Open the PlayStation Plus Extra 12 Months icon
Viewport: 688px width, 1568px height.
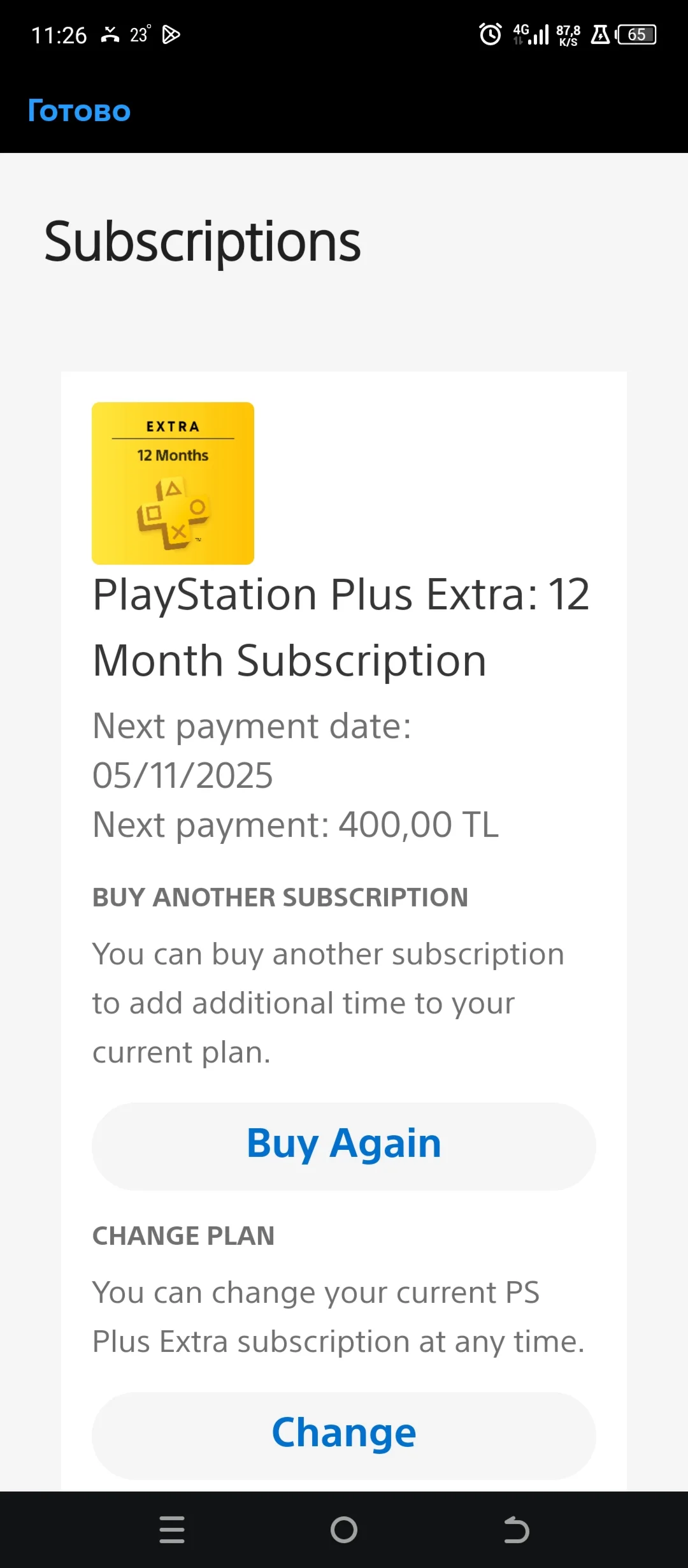[173, 483]
